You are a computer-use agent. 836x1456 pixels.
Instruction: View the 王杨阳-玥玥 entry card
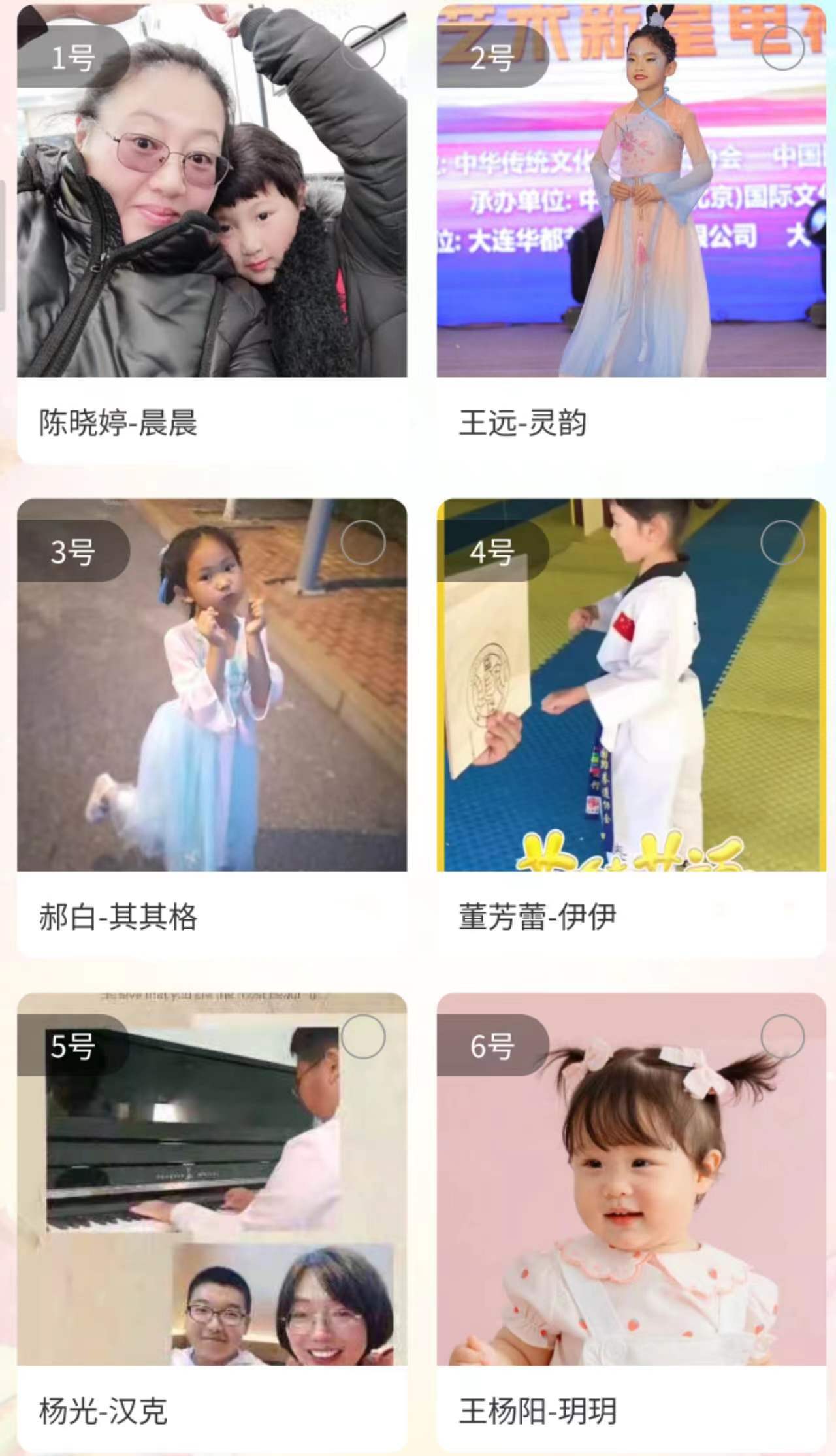click(x=631, y=1222)
